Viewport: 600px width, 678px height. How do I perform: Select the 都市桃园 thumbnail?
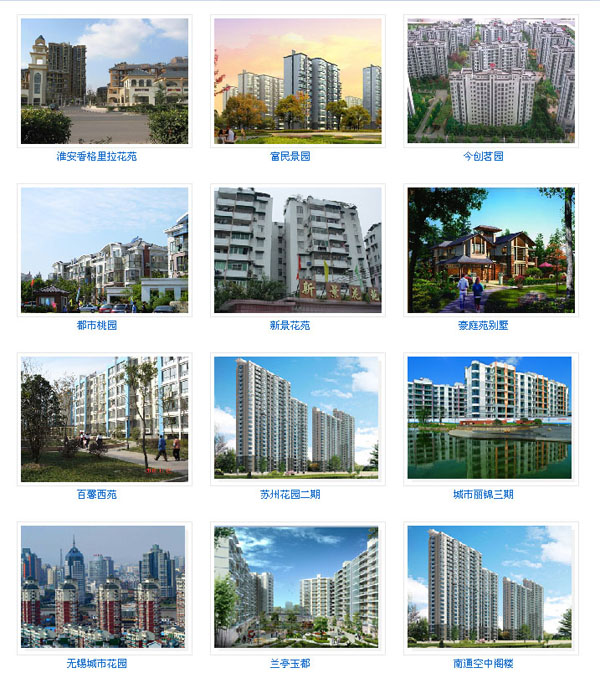point(104,250)
